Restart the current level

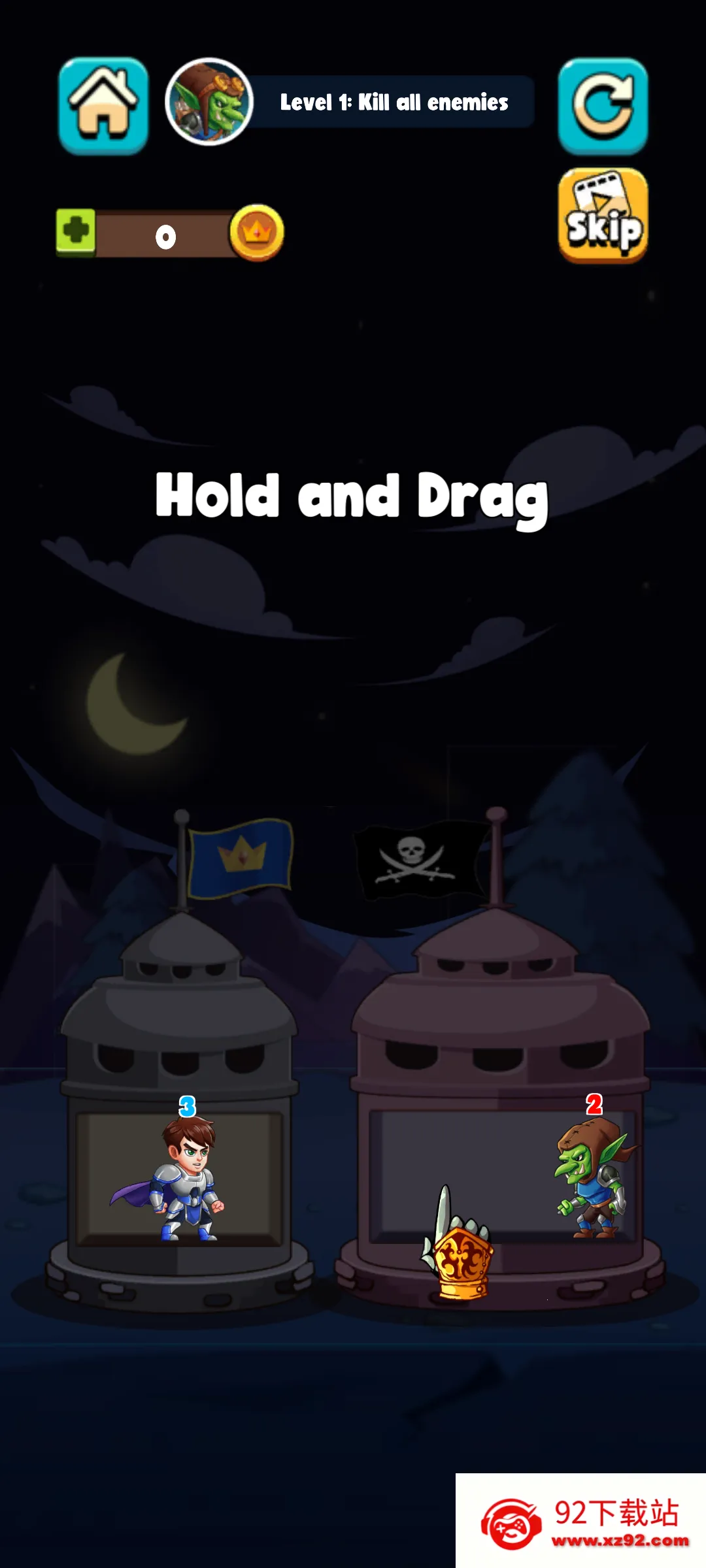point(602,106)
